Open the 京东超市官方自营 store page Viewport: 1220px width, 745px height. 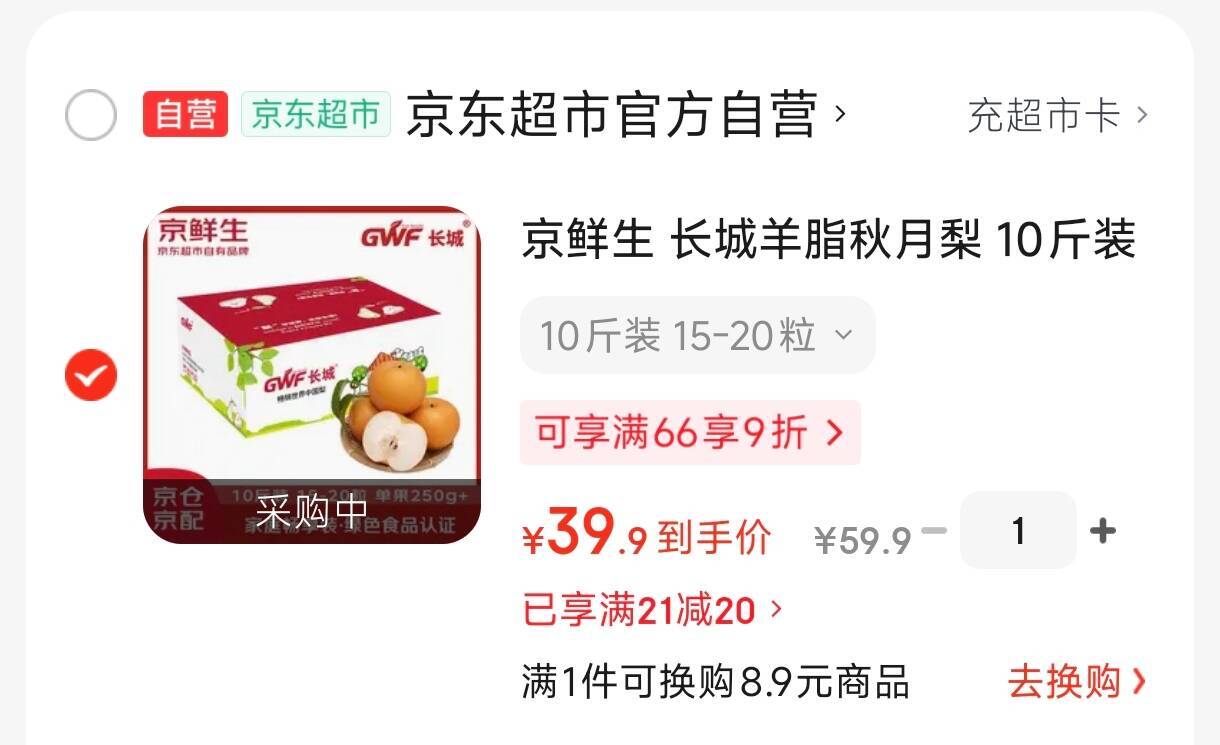point(625,115)
